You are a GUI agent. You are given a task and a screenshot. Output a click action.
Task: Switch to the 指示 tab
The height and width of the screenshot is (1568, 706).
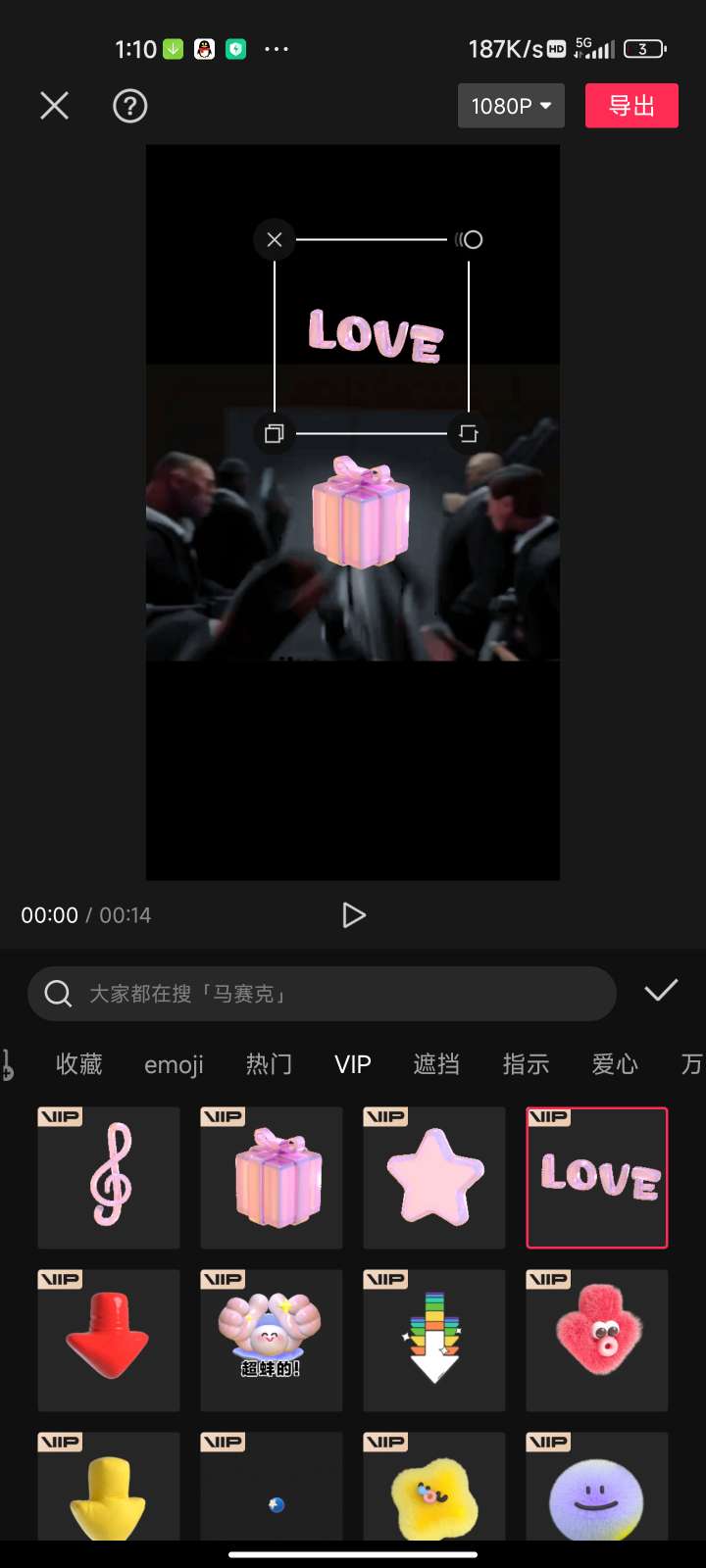click(x=526, y=1064)
